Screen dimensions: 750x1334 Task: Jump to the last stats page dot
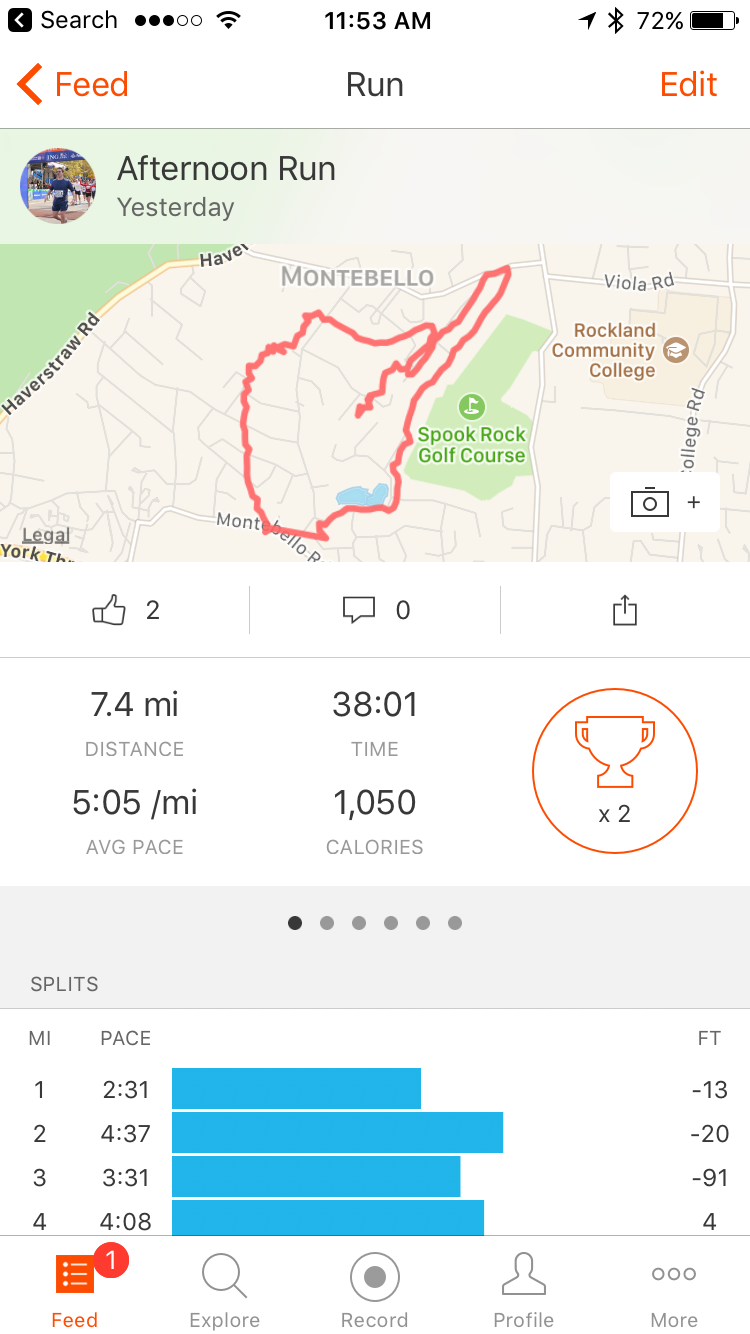click(455, 922)
